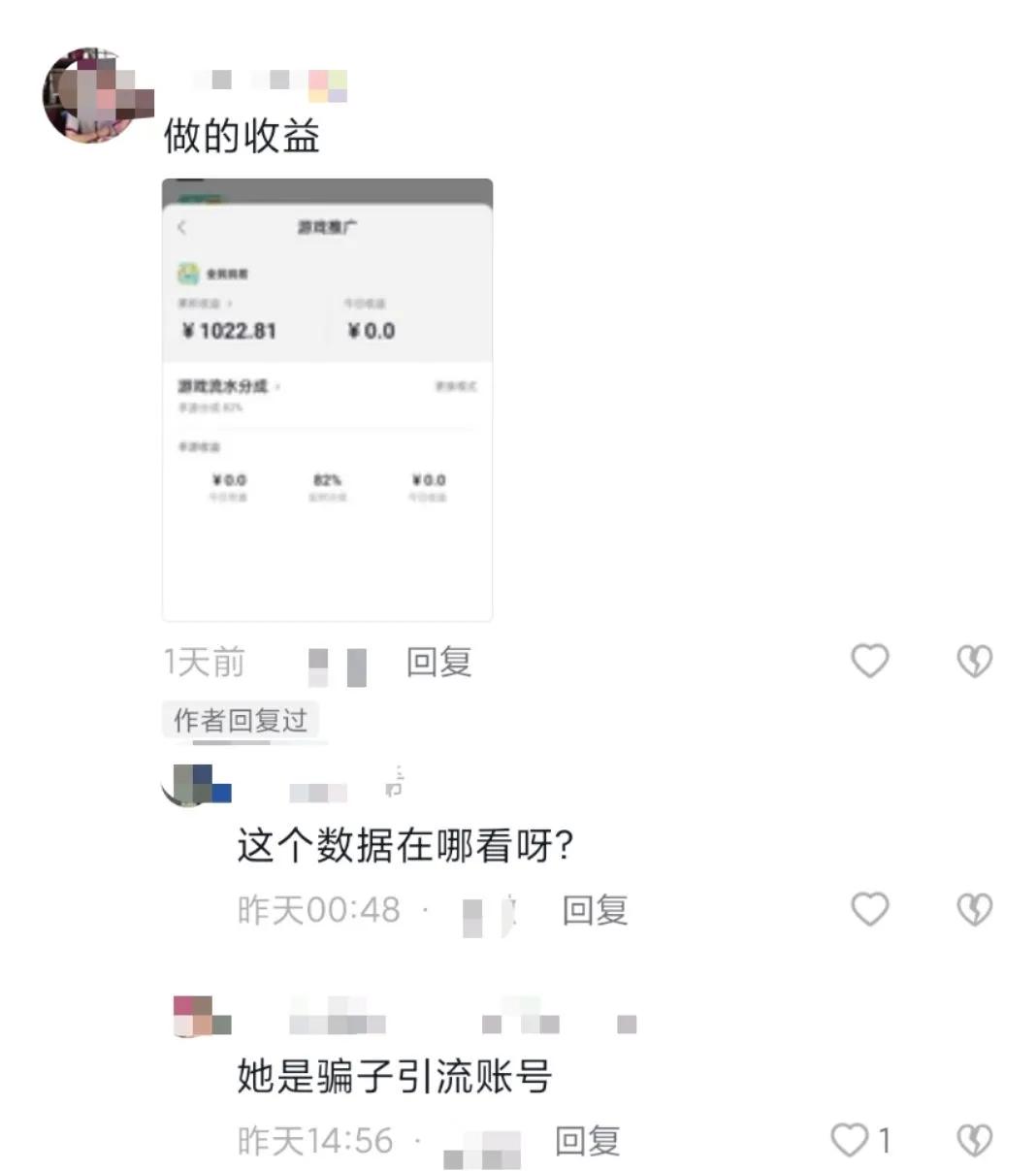Dislike the '这个数据在哪看呀?' comment

click(973, 910)
